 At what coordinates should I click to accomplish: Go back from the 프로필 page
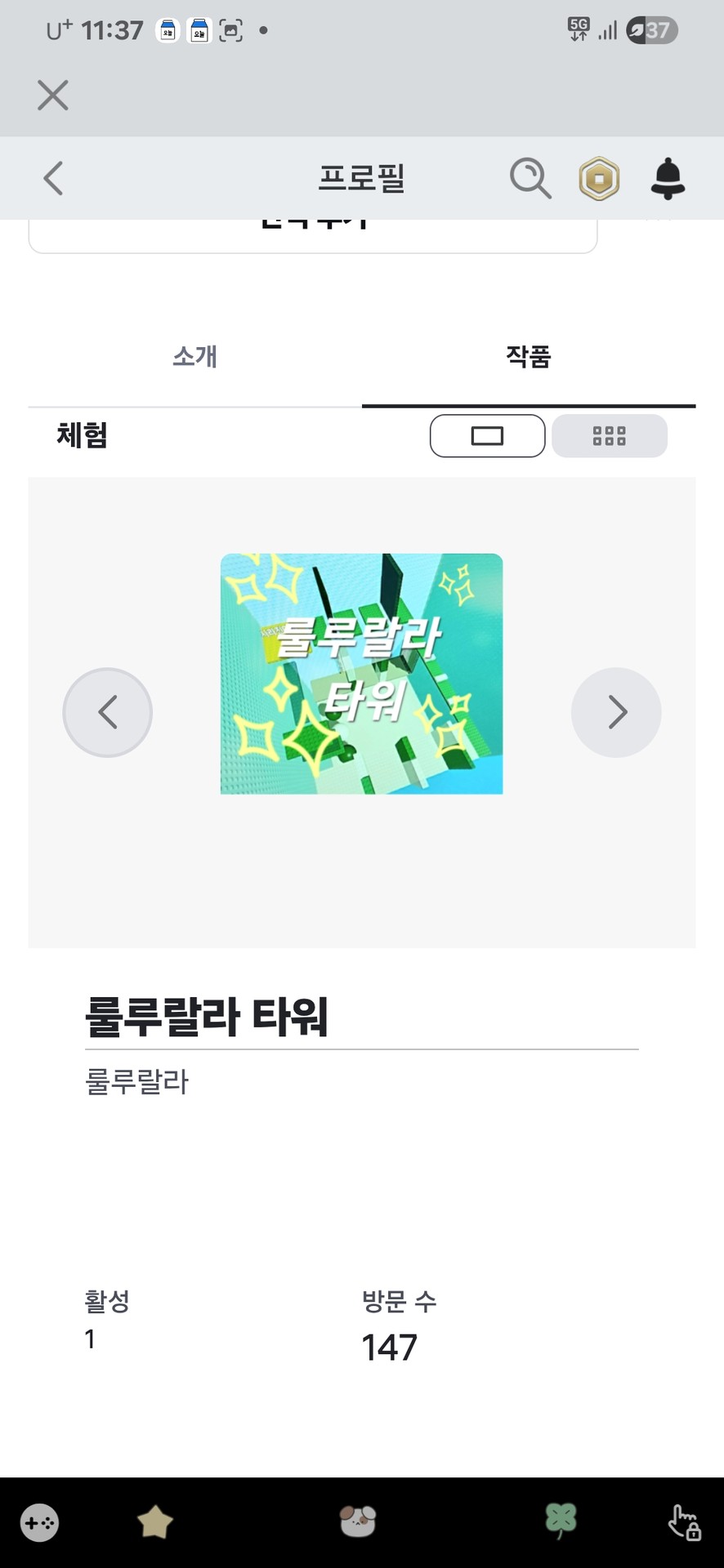point(54,178)
